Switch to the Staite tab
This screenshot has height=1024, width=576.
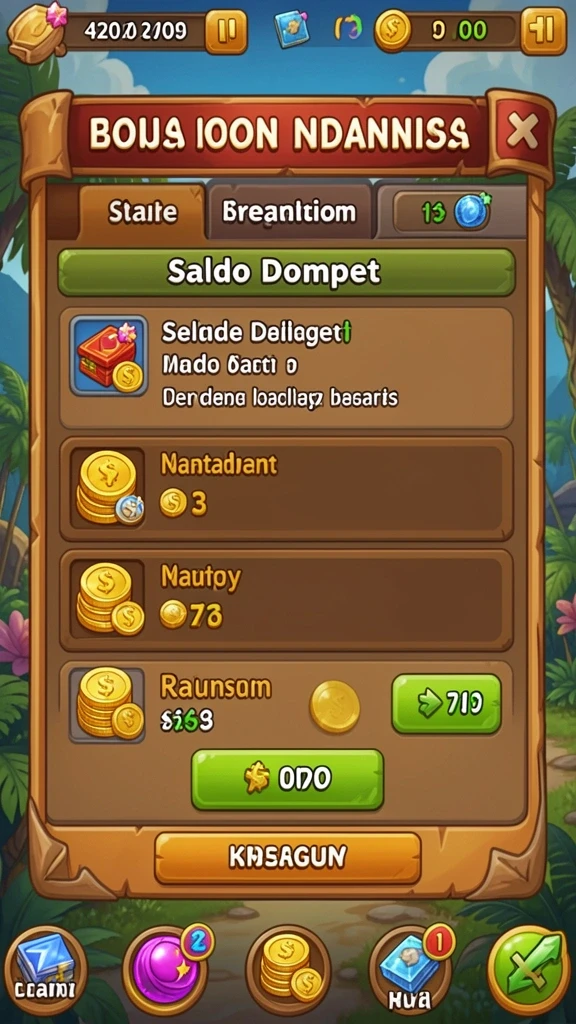pos(142,212)
